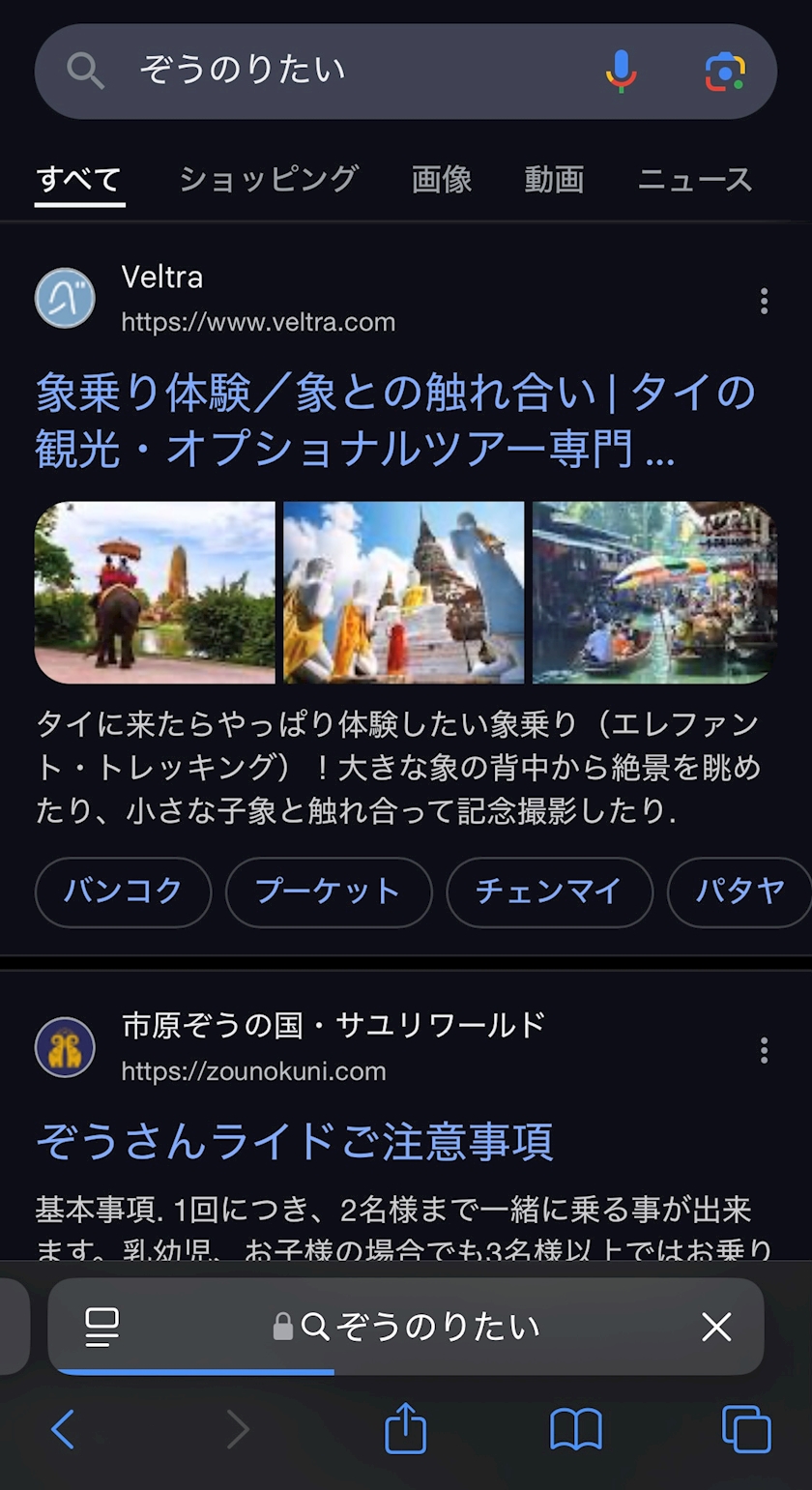Open the elephant riding photo thumbnail
812x1490 pixels.
point(156,593)
